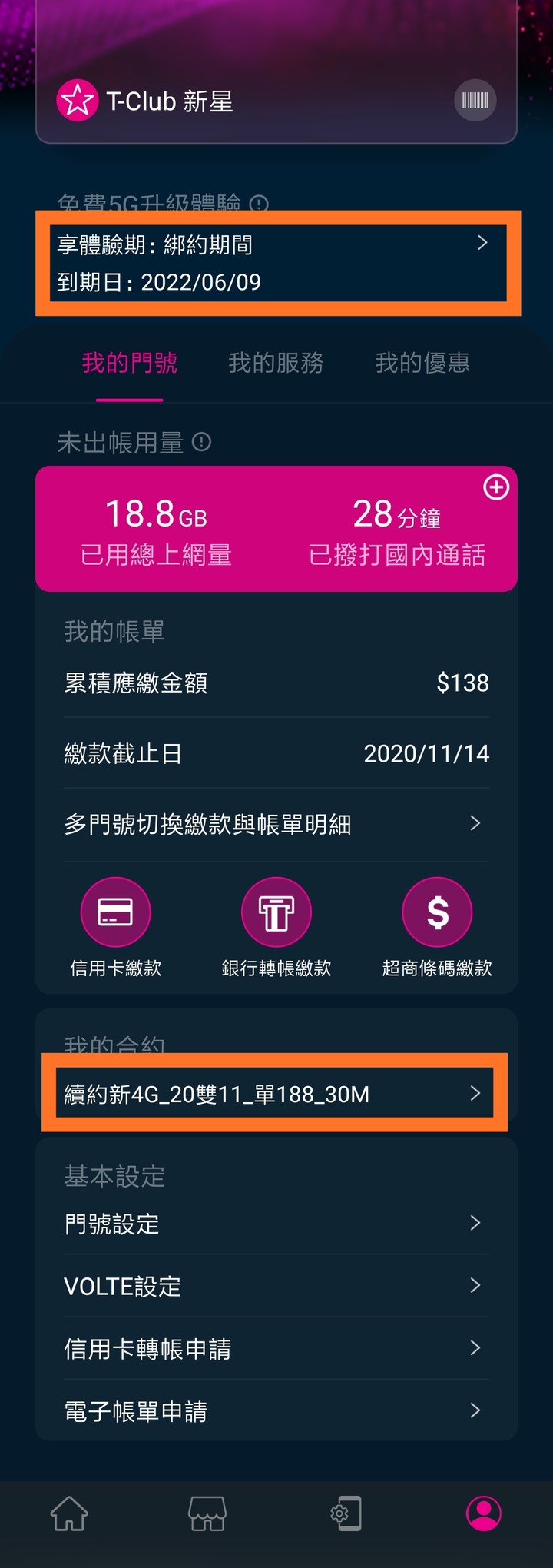The height and width of the screenshot is (1568, 553).
Task: Open the store tab in bottom bar
Action: (x=207, y=1513)
